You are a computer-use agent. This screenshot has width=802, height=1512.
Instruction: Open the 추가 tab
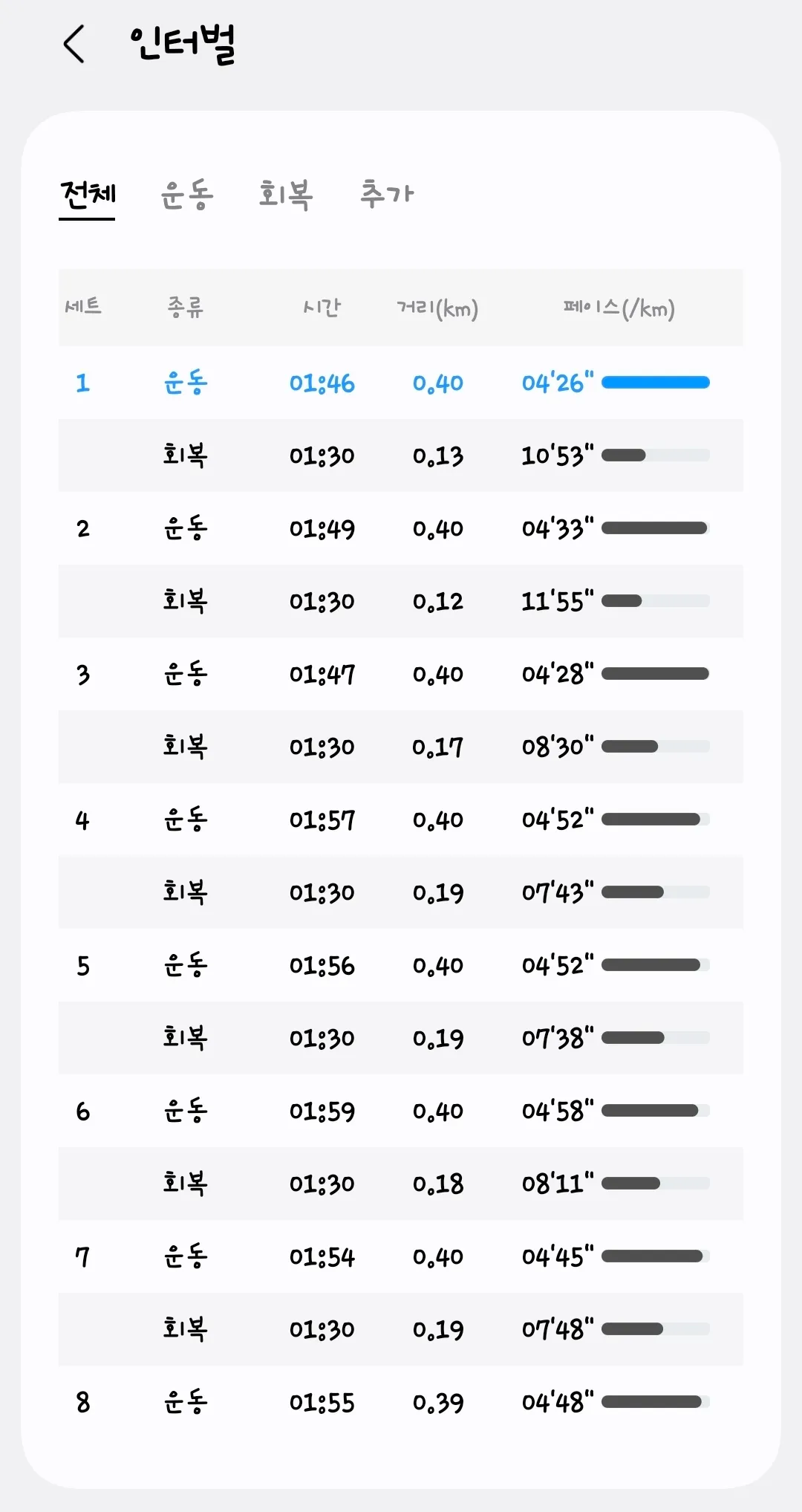pyautogui.click(x=387, y=195)
